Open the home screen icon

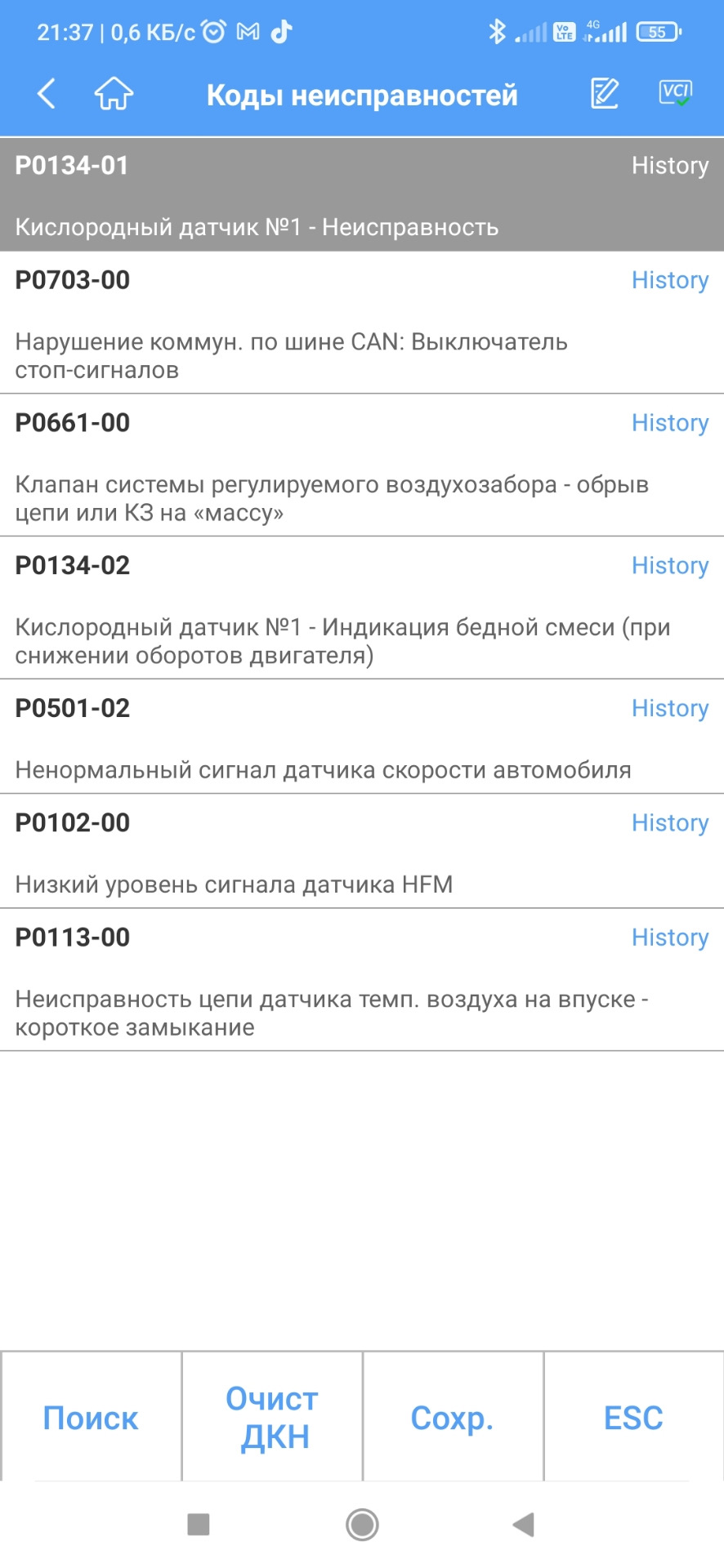click(x=114, y=94)
